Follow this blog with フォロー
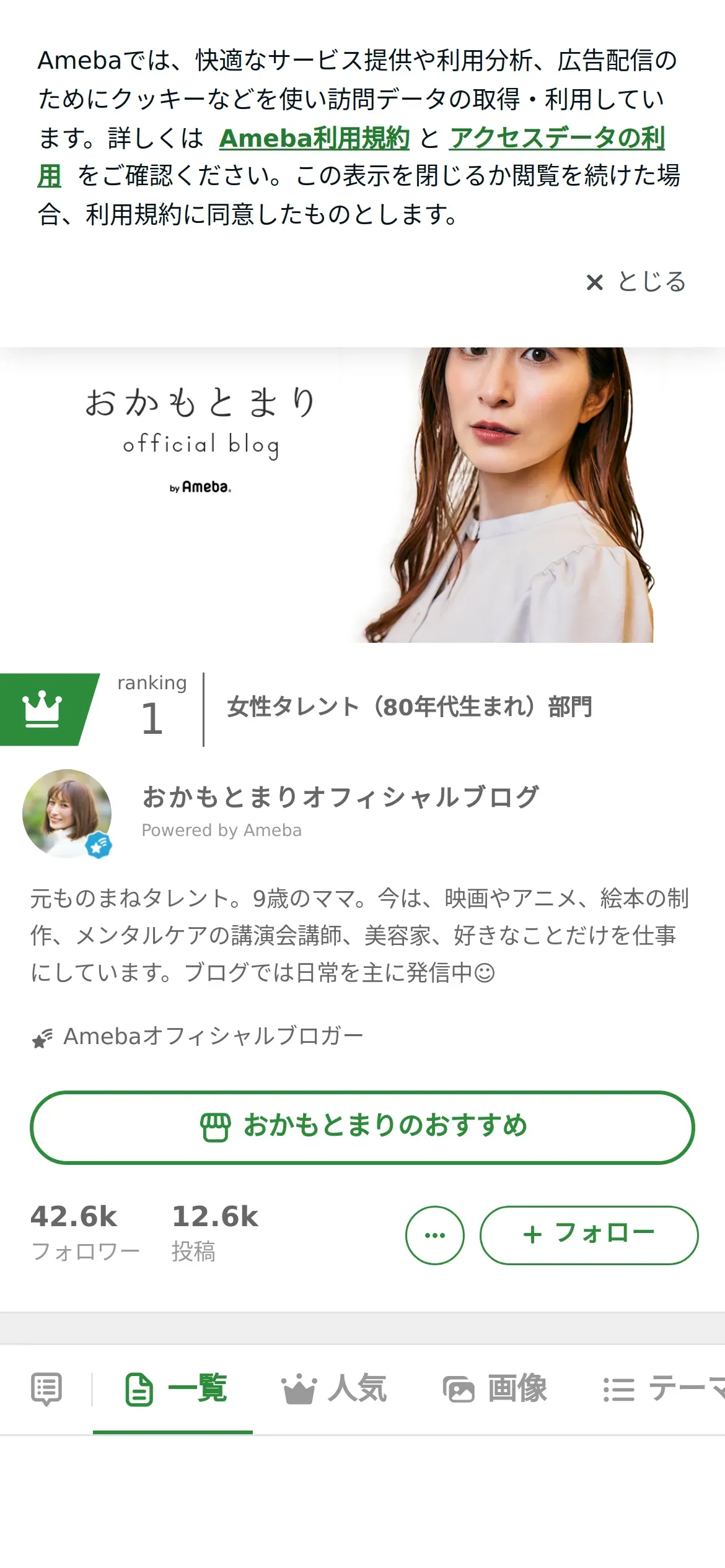Screen dimensions: 725x1568 [589, 1235]
